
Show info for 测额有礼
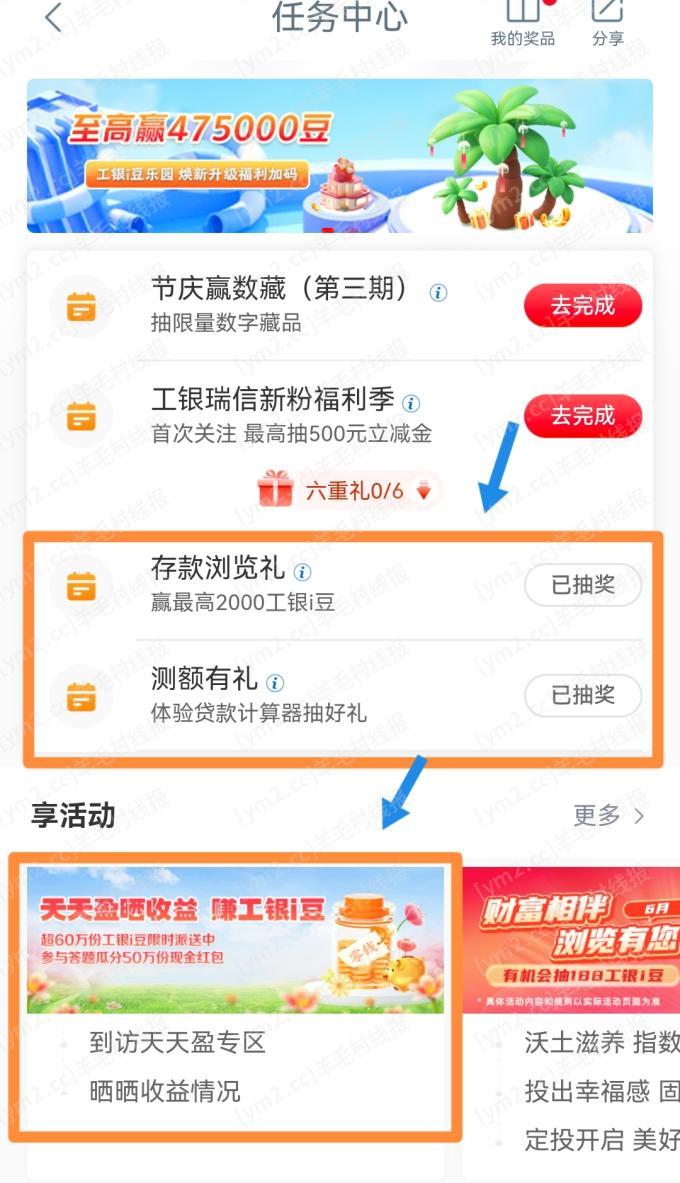click(275, 682)
